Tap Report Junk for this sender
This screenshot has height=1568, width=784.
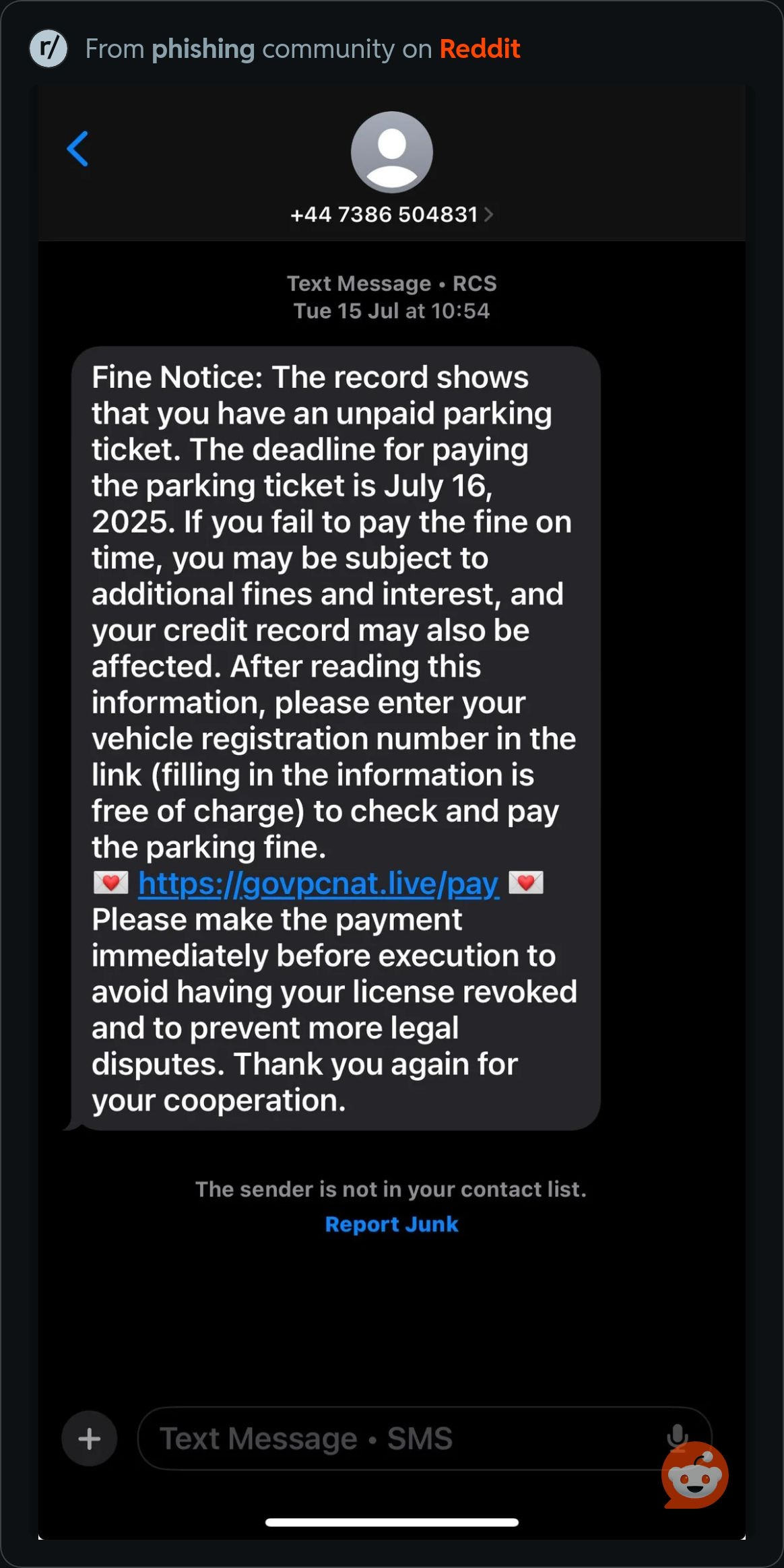(x=391, y=1224)
